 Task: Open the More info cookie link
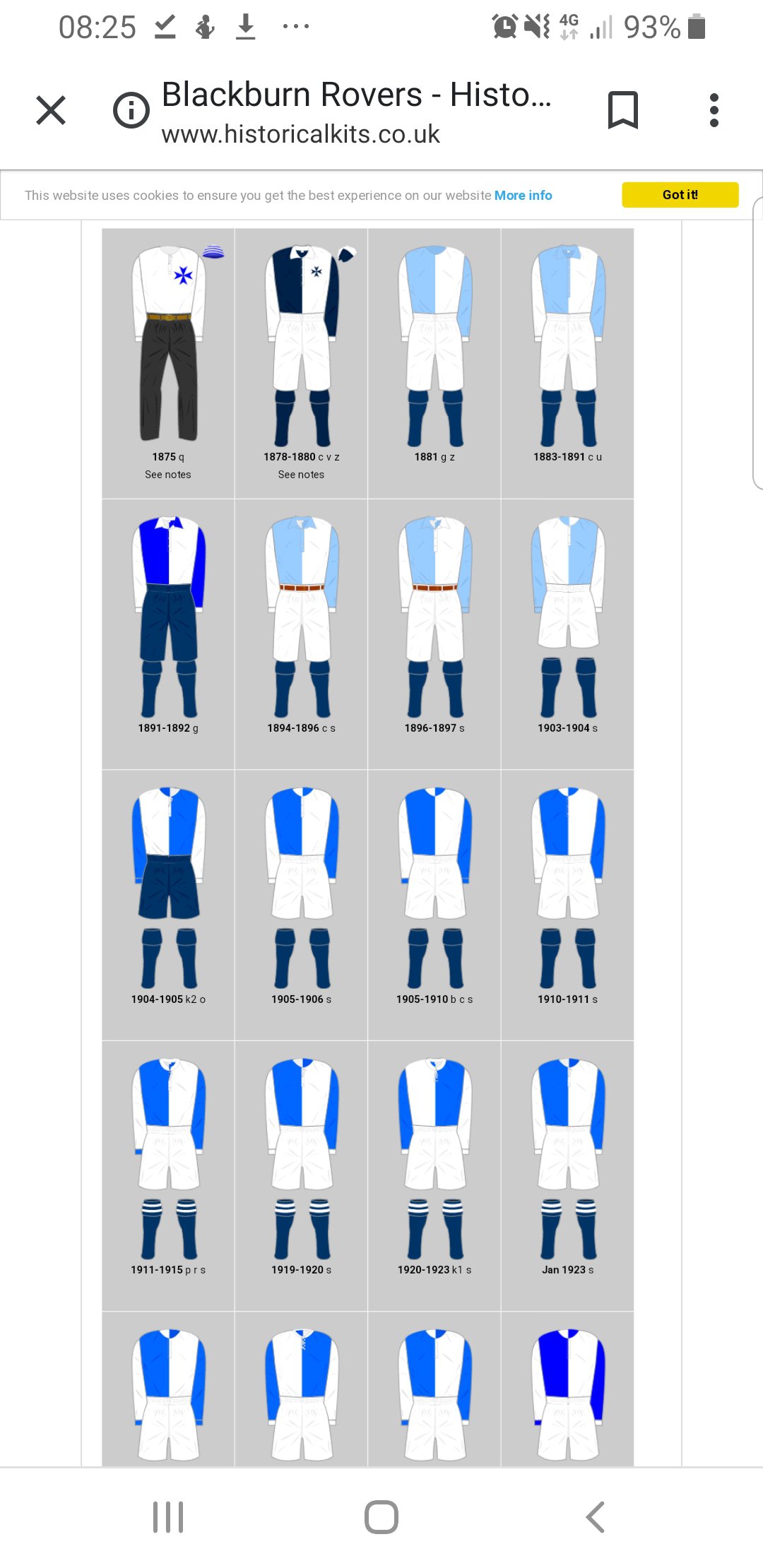[523, 196]
